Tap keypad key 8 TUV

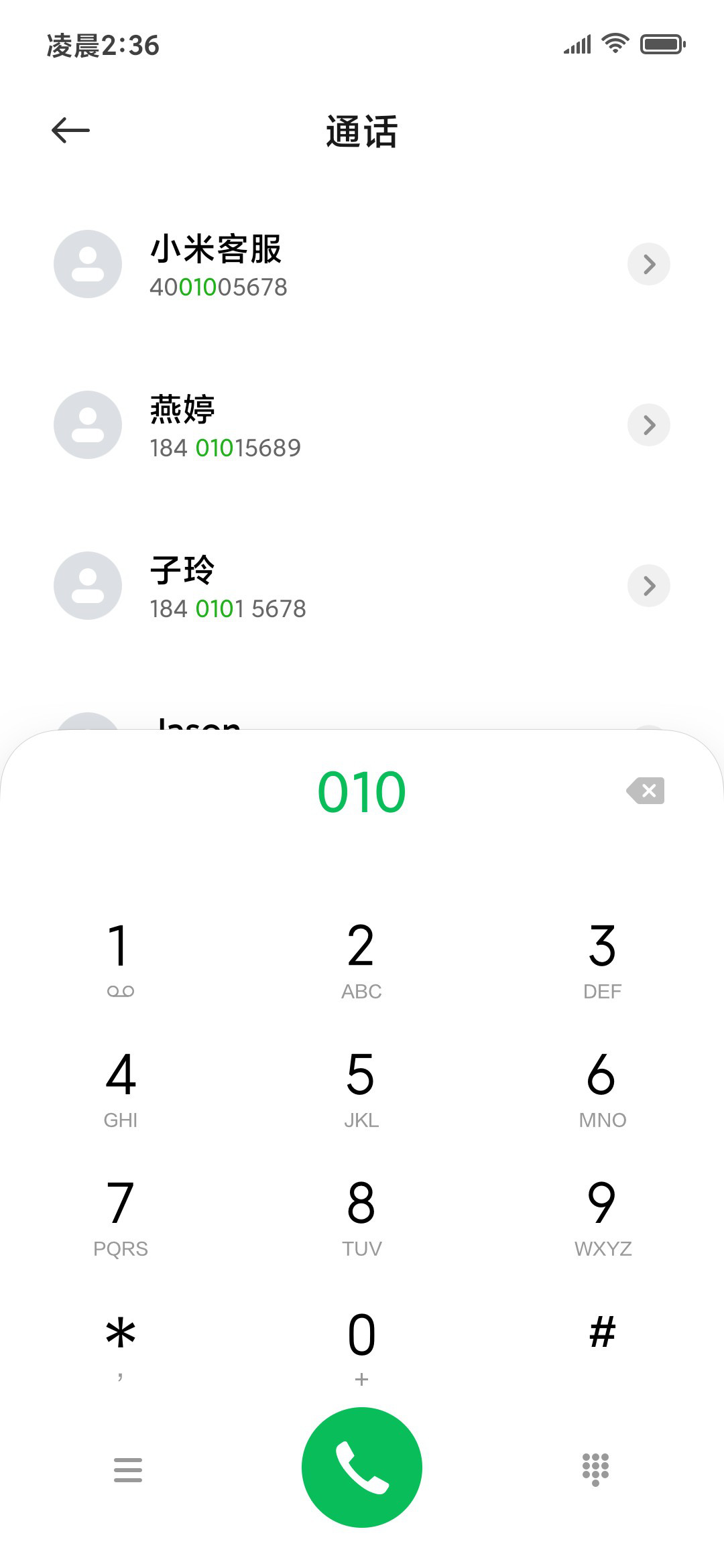[x=361, y=1216]
